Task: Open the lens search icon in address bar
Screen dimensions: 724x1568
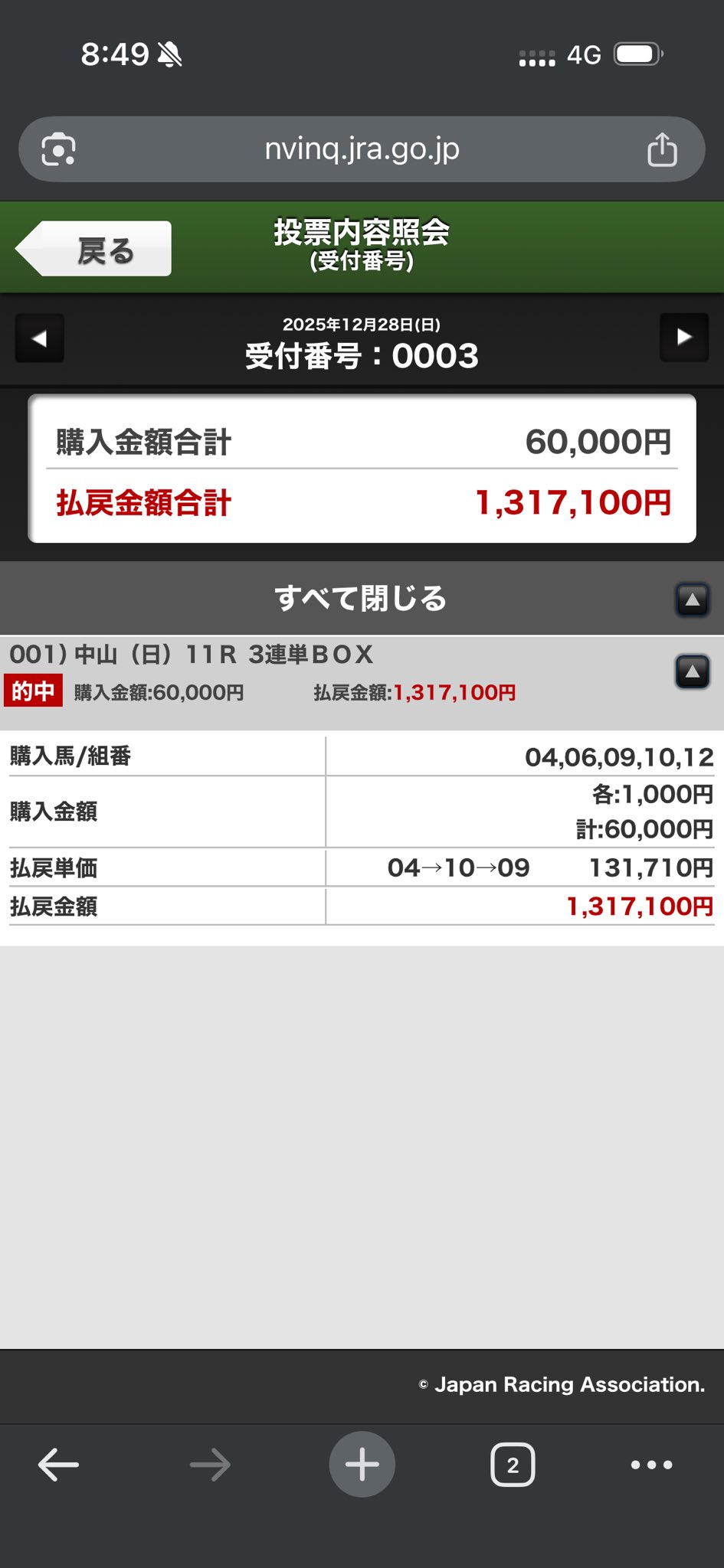Action: [x=58, y=149]
